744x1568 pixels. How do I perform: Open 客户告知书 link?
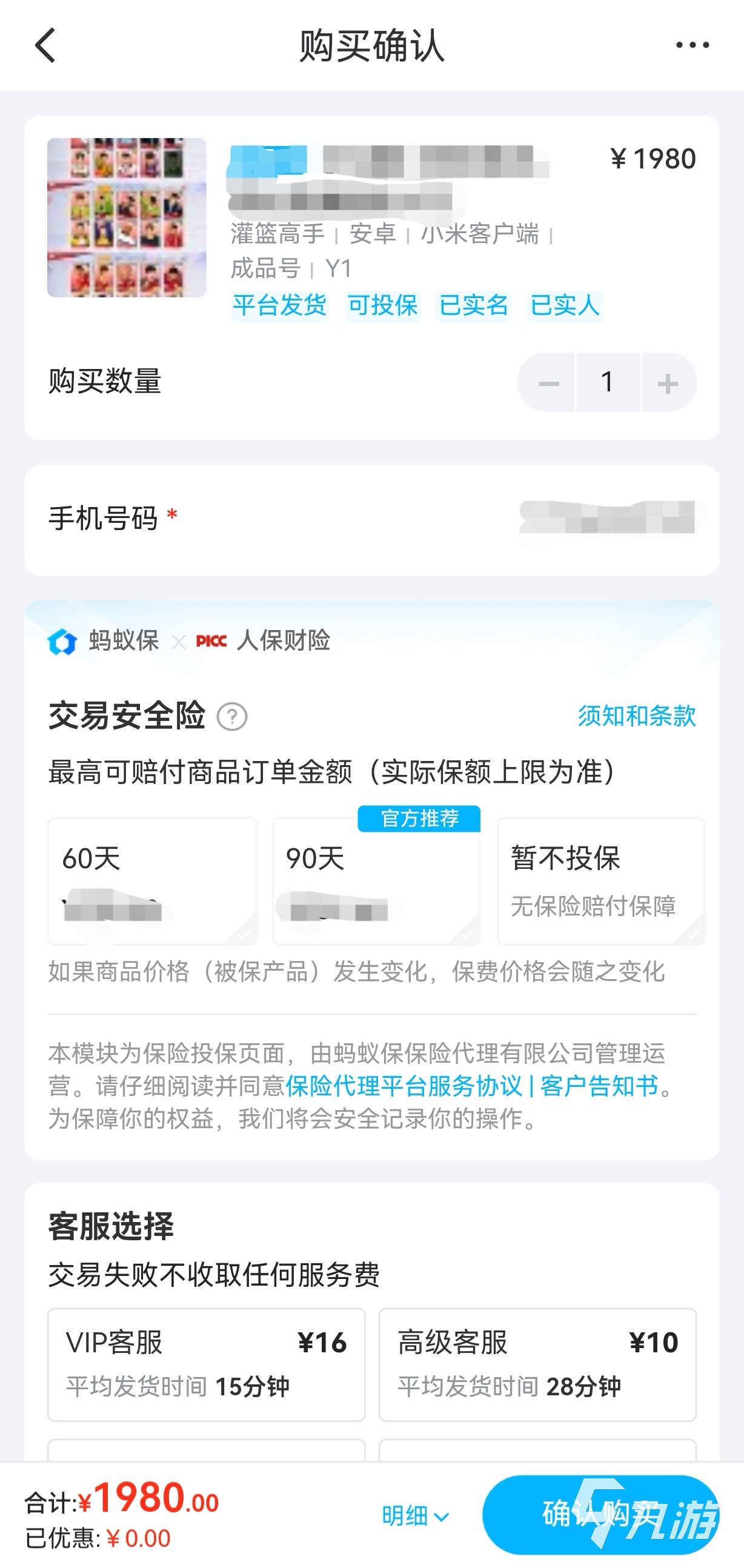click(599, 1085)
